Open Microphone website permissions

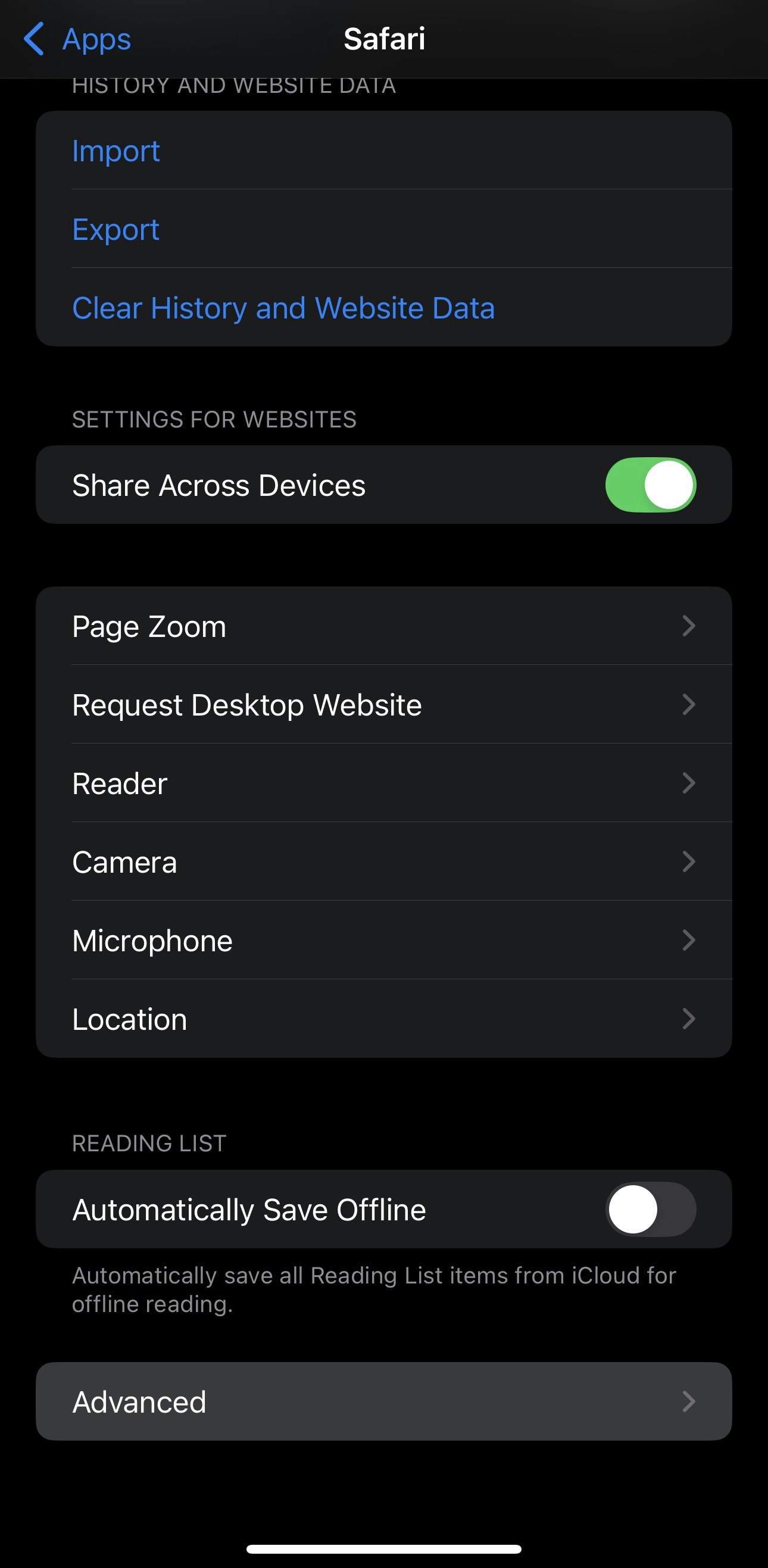(x=383, y=941)
